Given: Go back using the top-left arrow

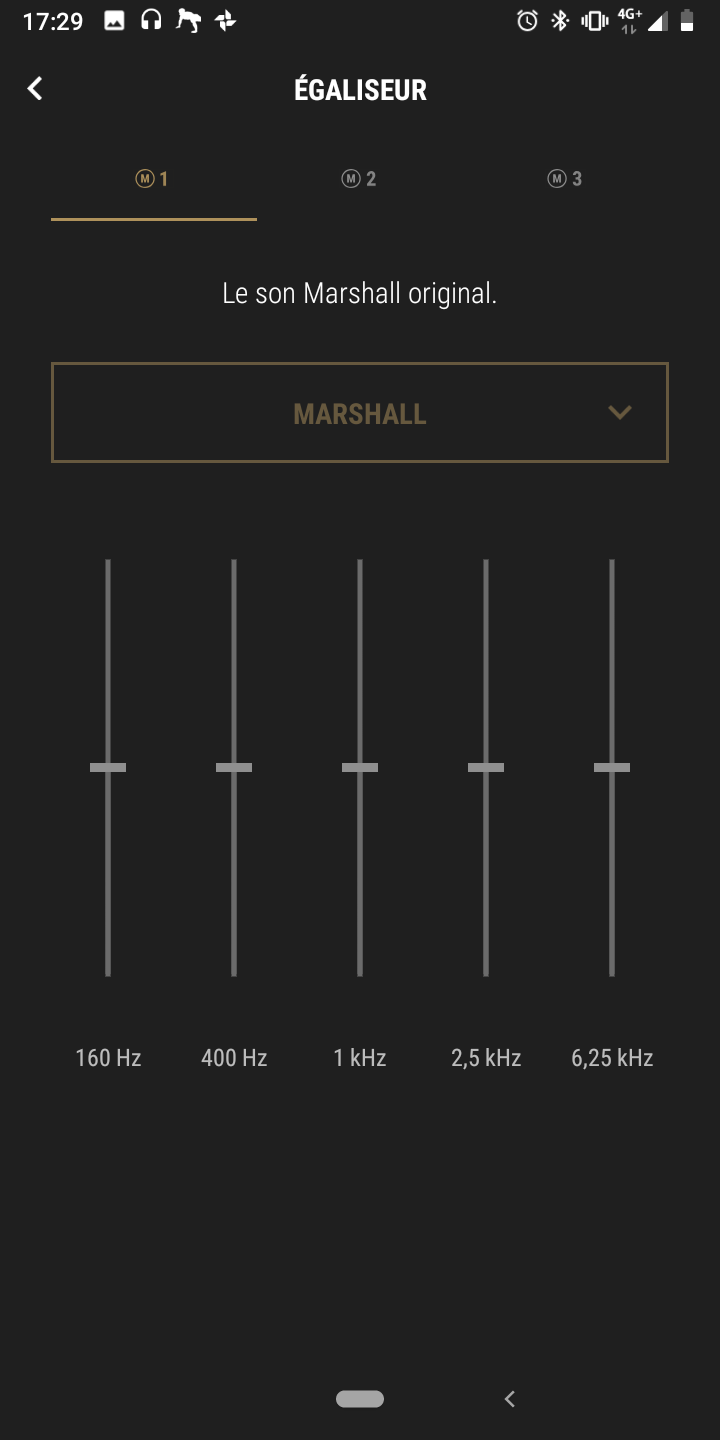Looking at the screenshot, I should [35, 89].
